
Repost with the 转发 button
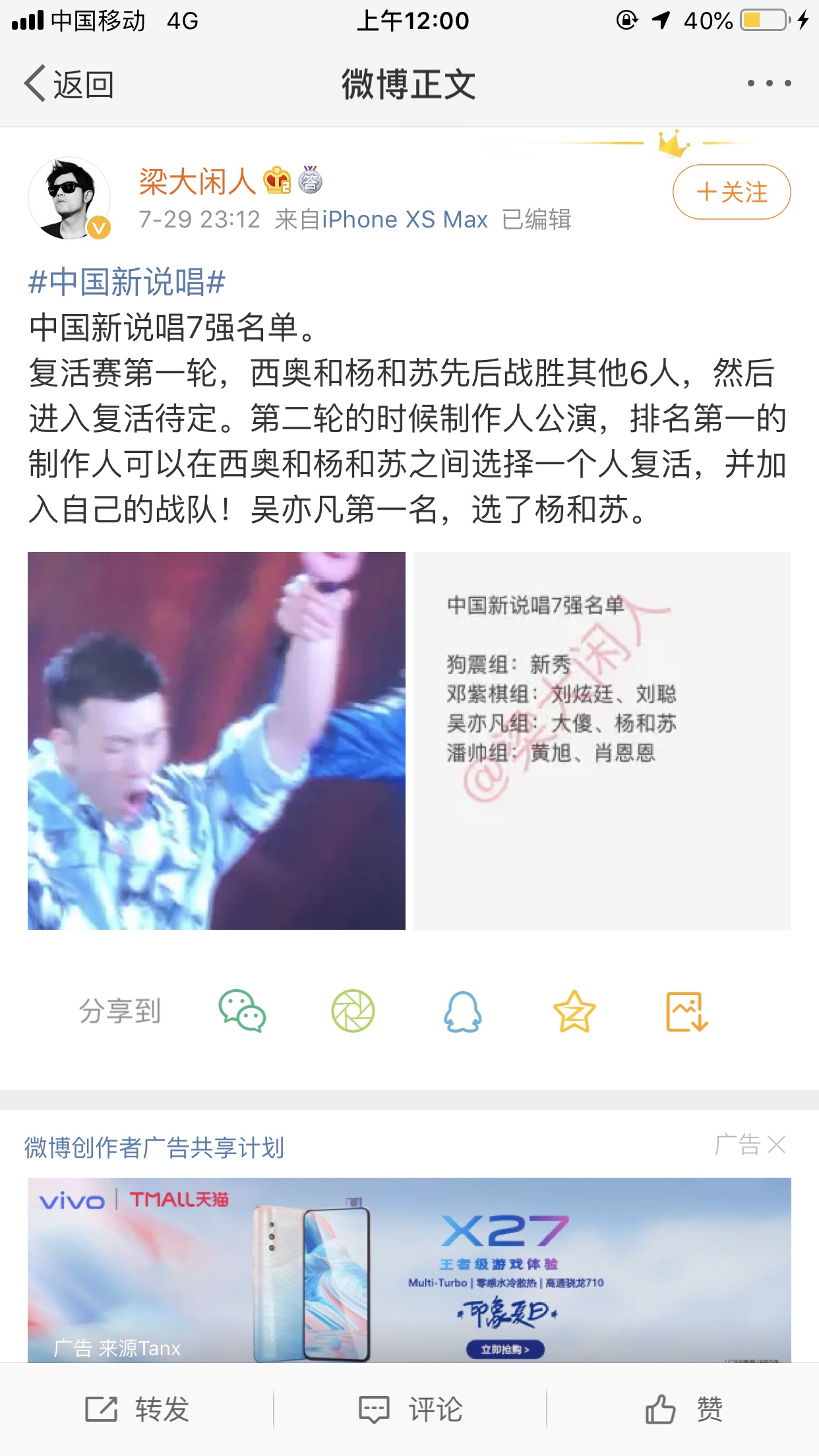click(x=137, y=1409)
